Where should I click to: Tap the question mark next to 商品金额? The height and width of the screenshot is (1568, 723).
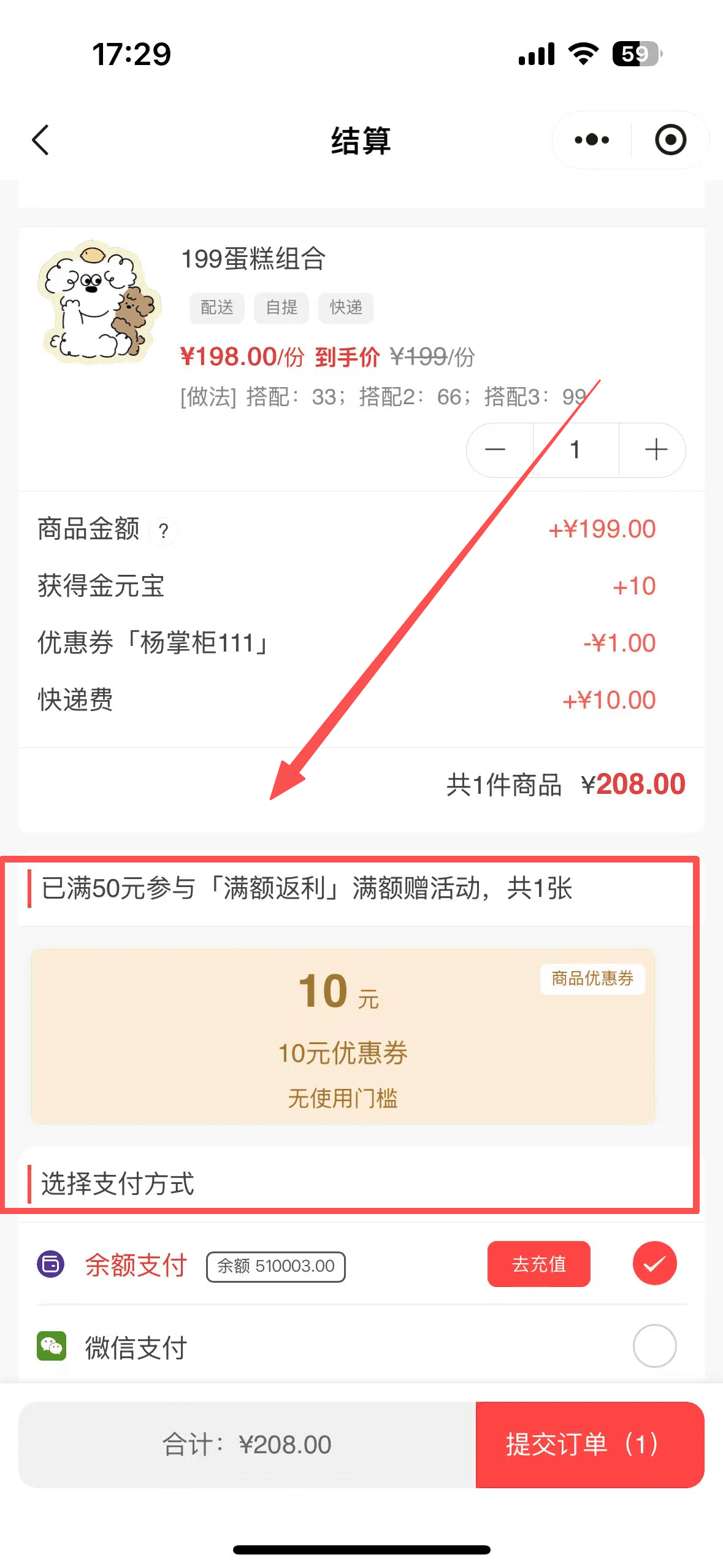163,531
